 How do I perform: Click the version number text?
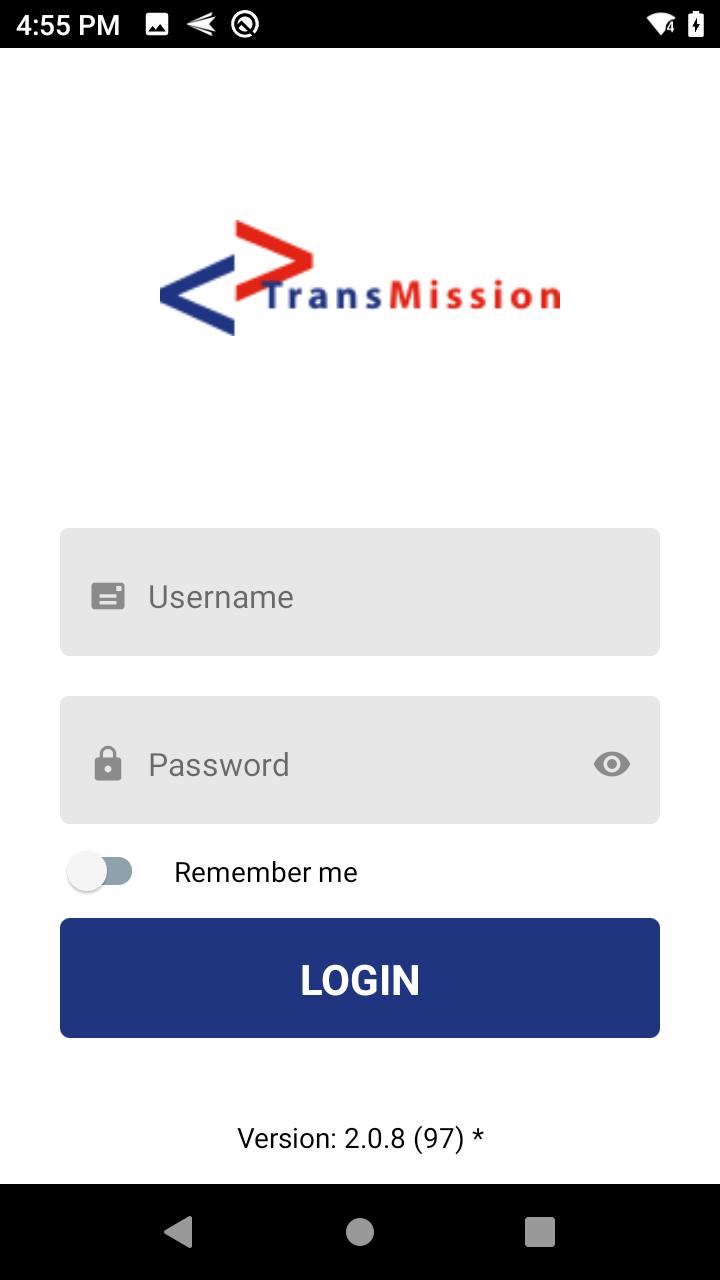coord(360,1138)
